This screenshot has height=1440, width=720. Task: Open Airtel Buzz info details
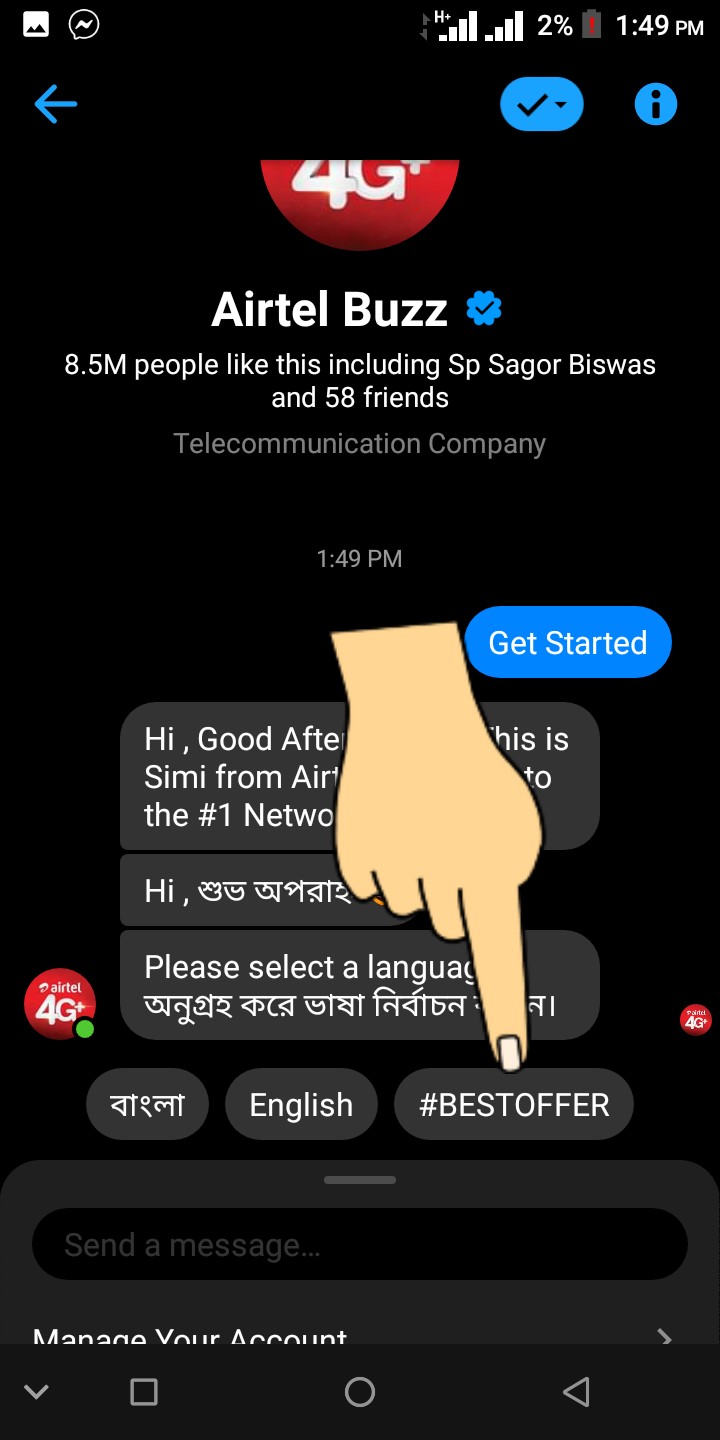click(656, 104)
